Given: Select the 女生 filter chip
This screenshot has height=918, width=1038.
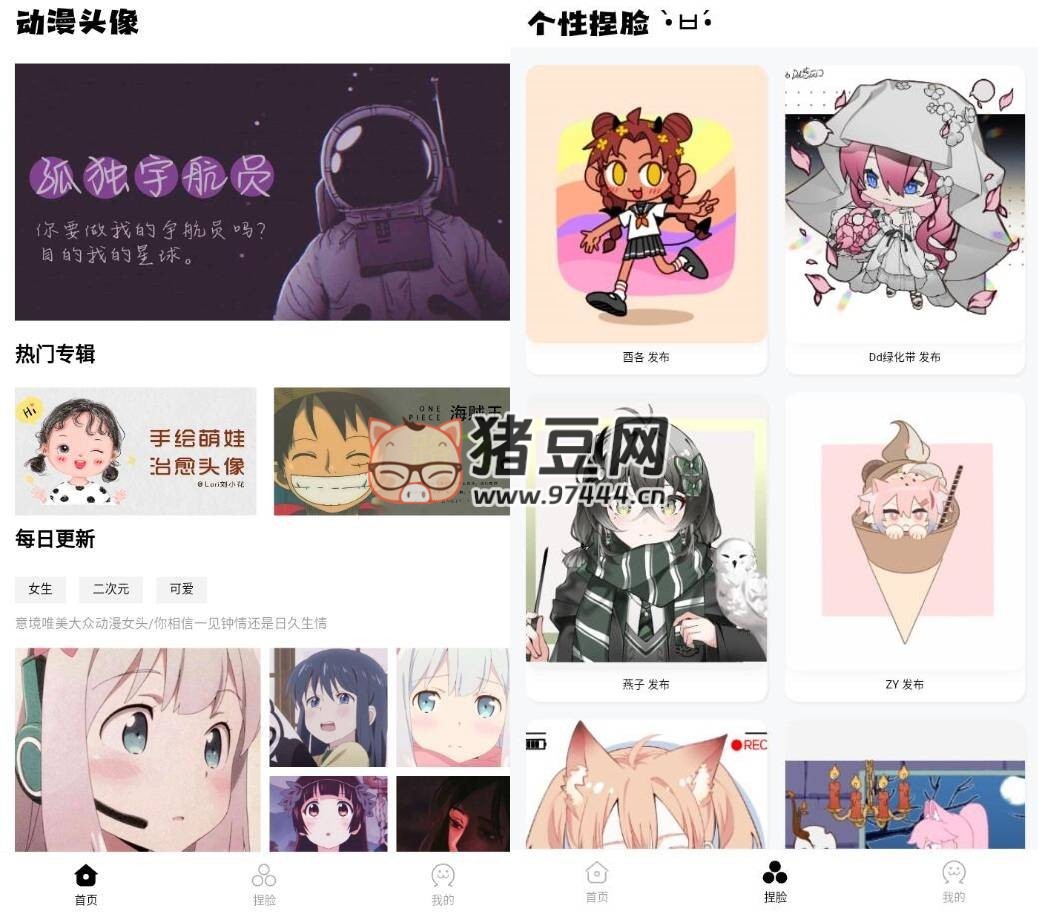Looking at the screenshot, I should point(40,589).
